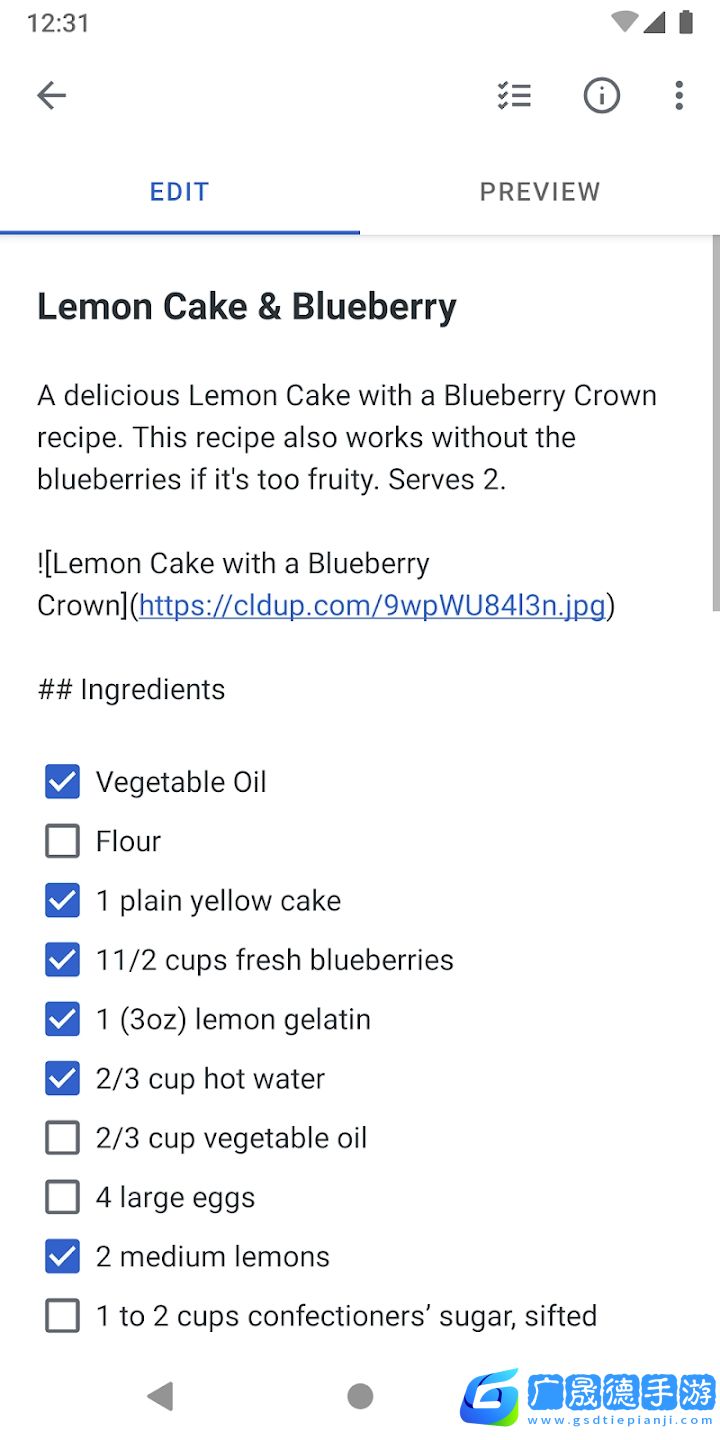This screenshot has width=720, height=1440.
Task: Uncheck 1 (3oz) lemon gelatin
Action: point(62,1019)
